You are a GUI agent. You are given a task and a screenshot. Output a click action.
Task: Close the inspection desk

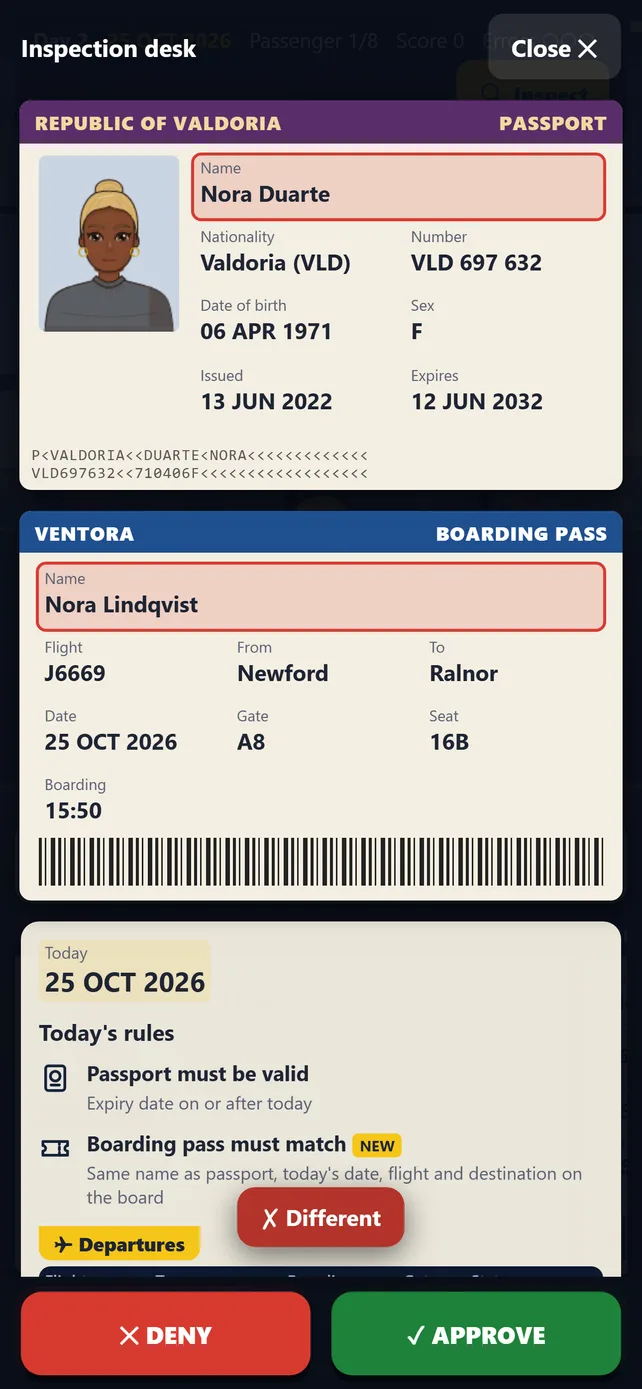(x=554, y=48)
